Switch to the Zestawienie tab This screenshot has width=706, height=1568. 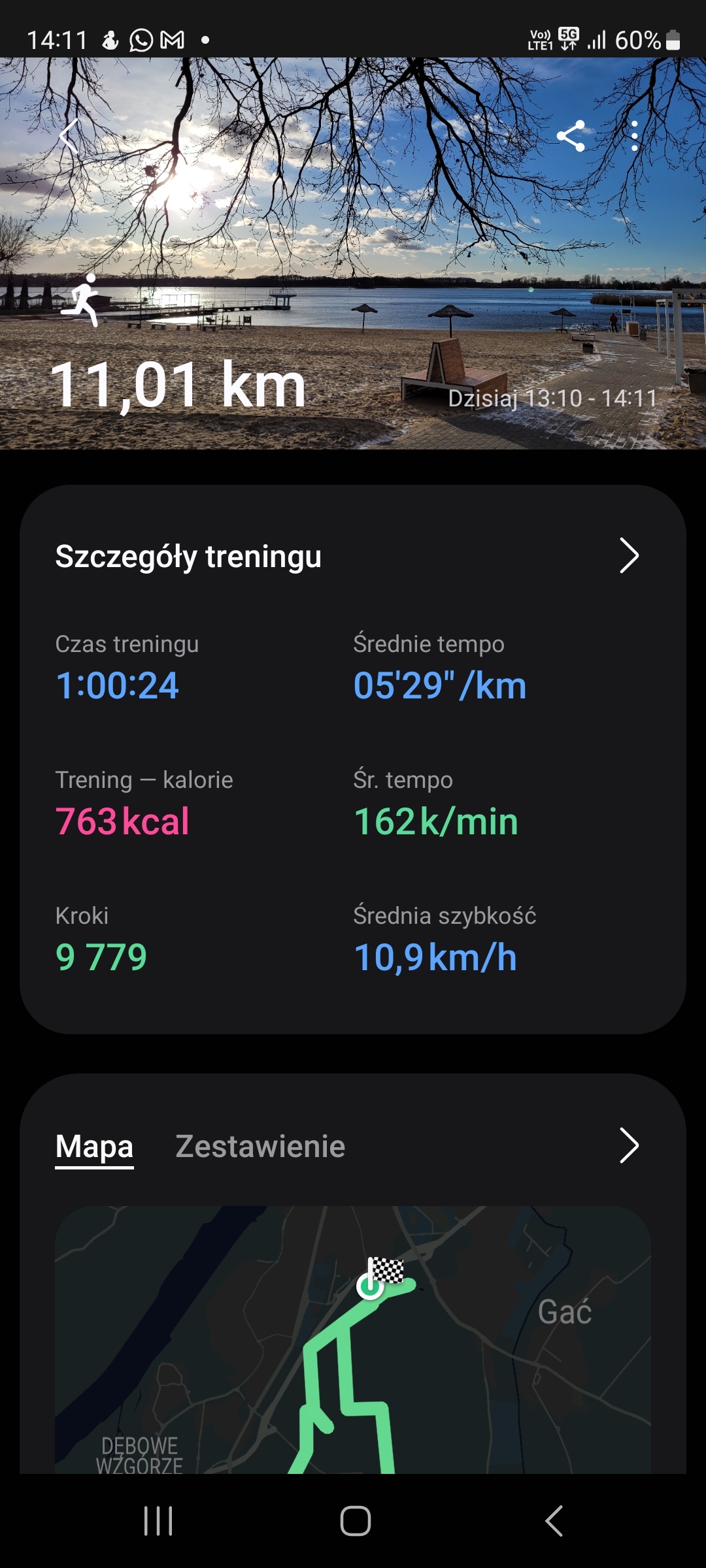click(260, 1147)
